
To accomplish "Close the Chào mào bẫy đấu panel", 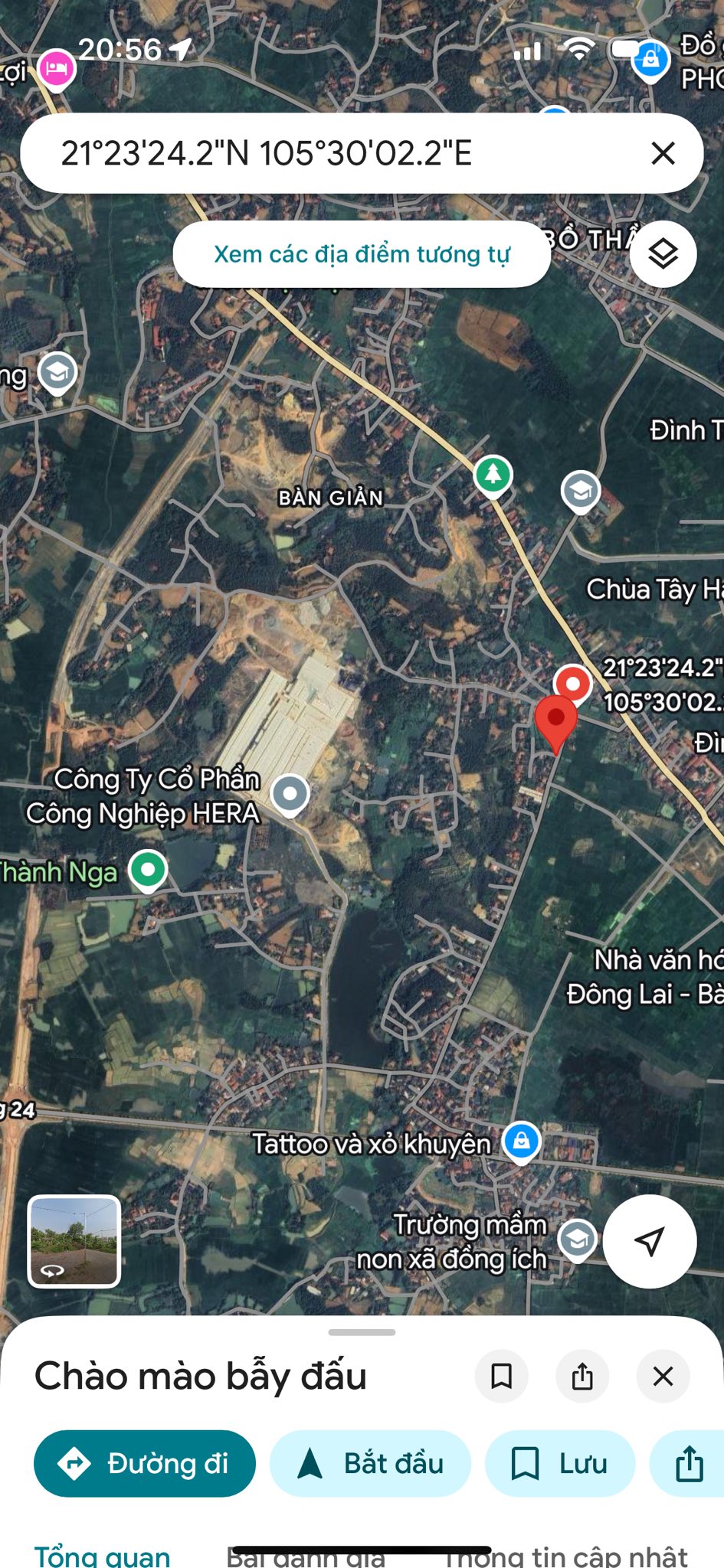I will (x=663, y=1376).
